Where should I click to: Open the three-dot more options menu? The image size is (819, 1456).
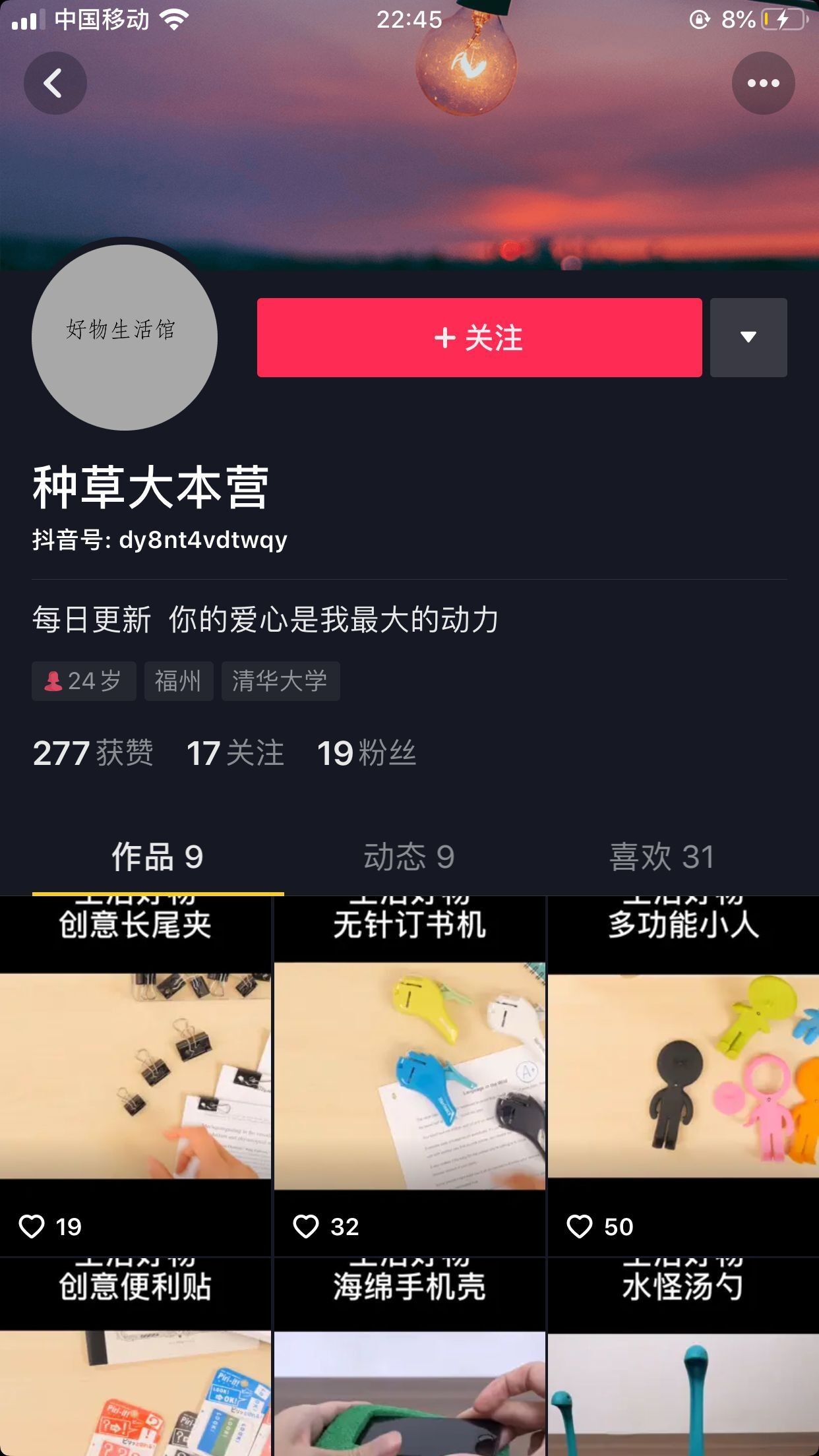pyautogui.click(x=763, y=83)
